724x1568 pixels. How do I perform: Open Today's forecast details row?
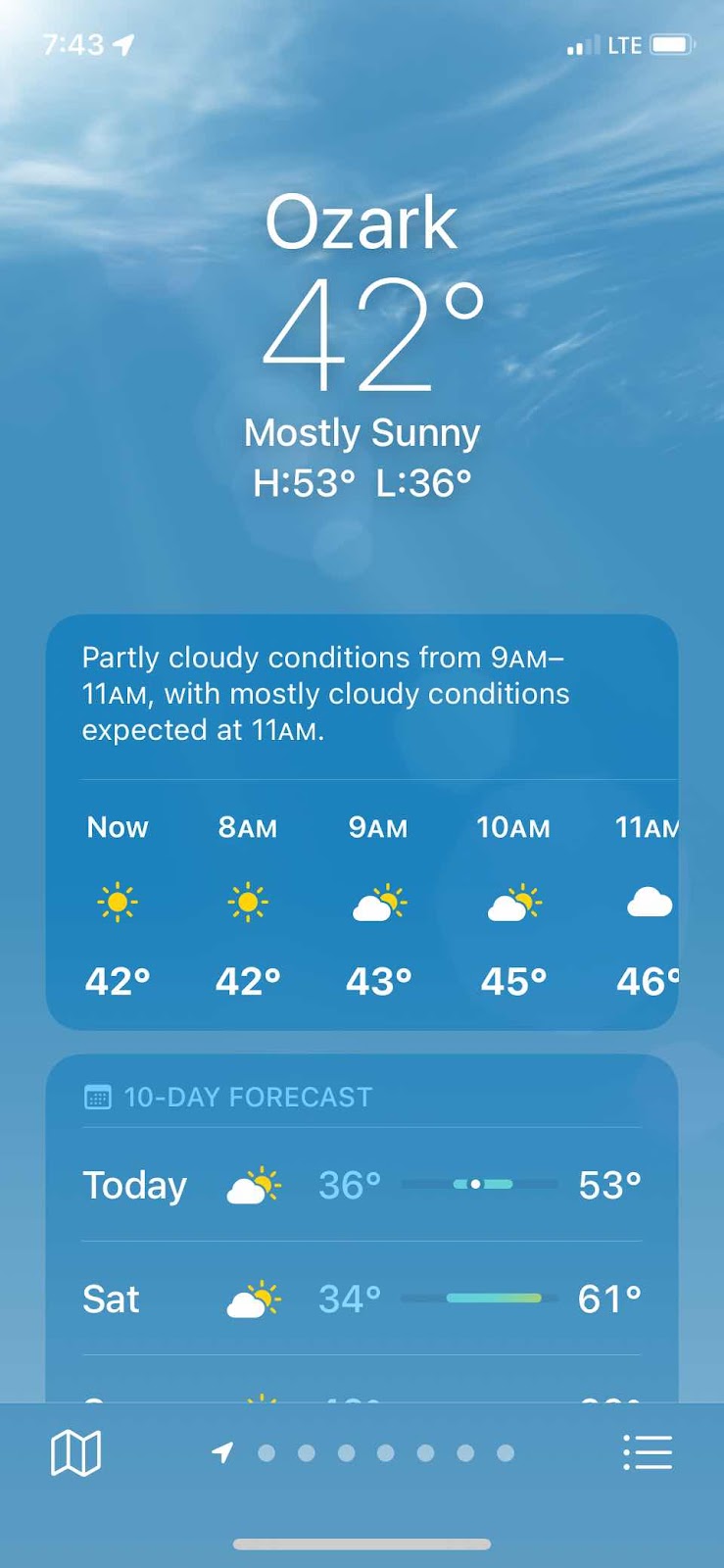pos(362,1185)
